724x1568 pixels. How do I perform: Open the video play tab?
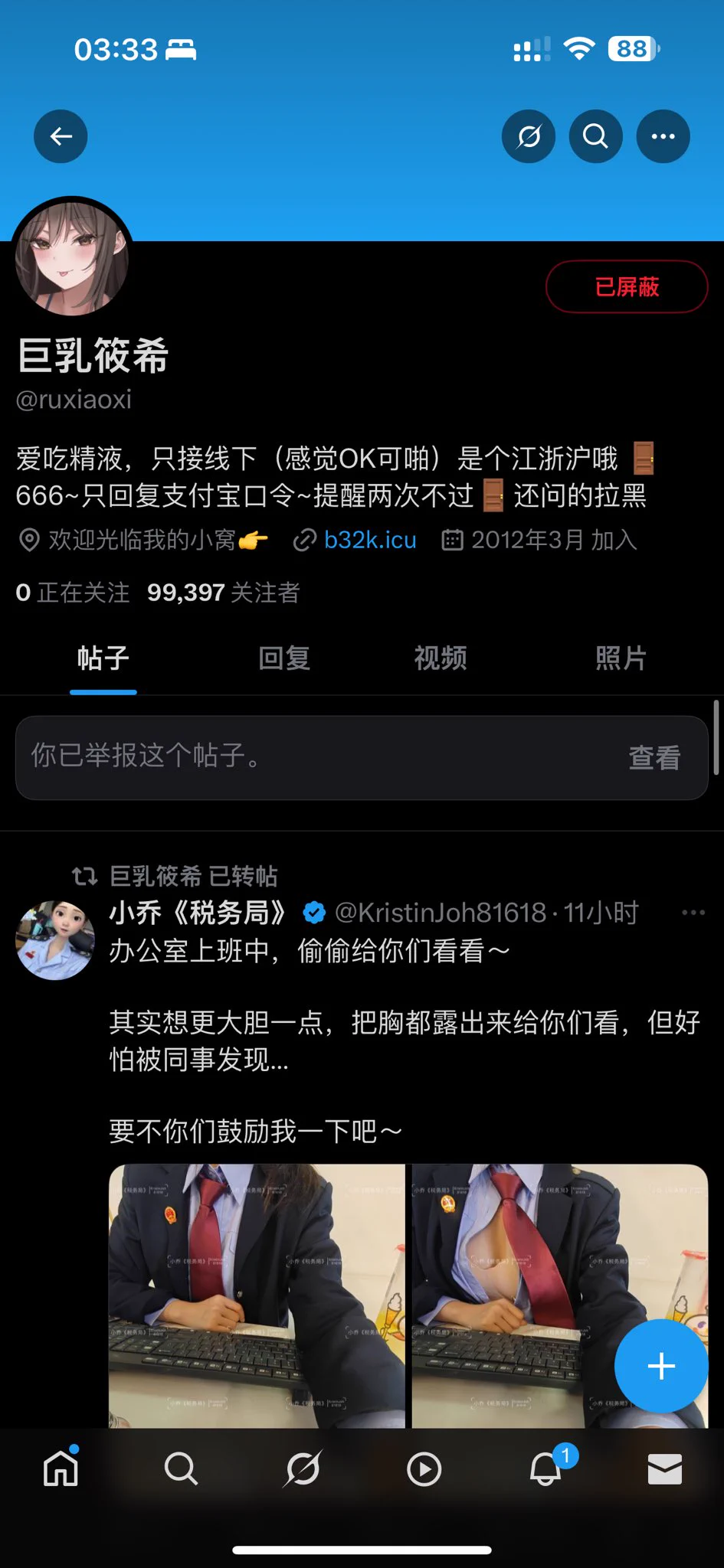[x=424, y=1468]
